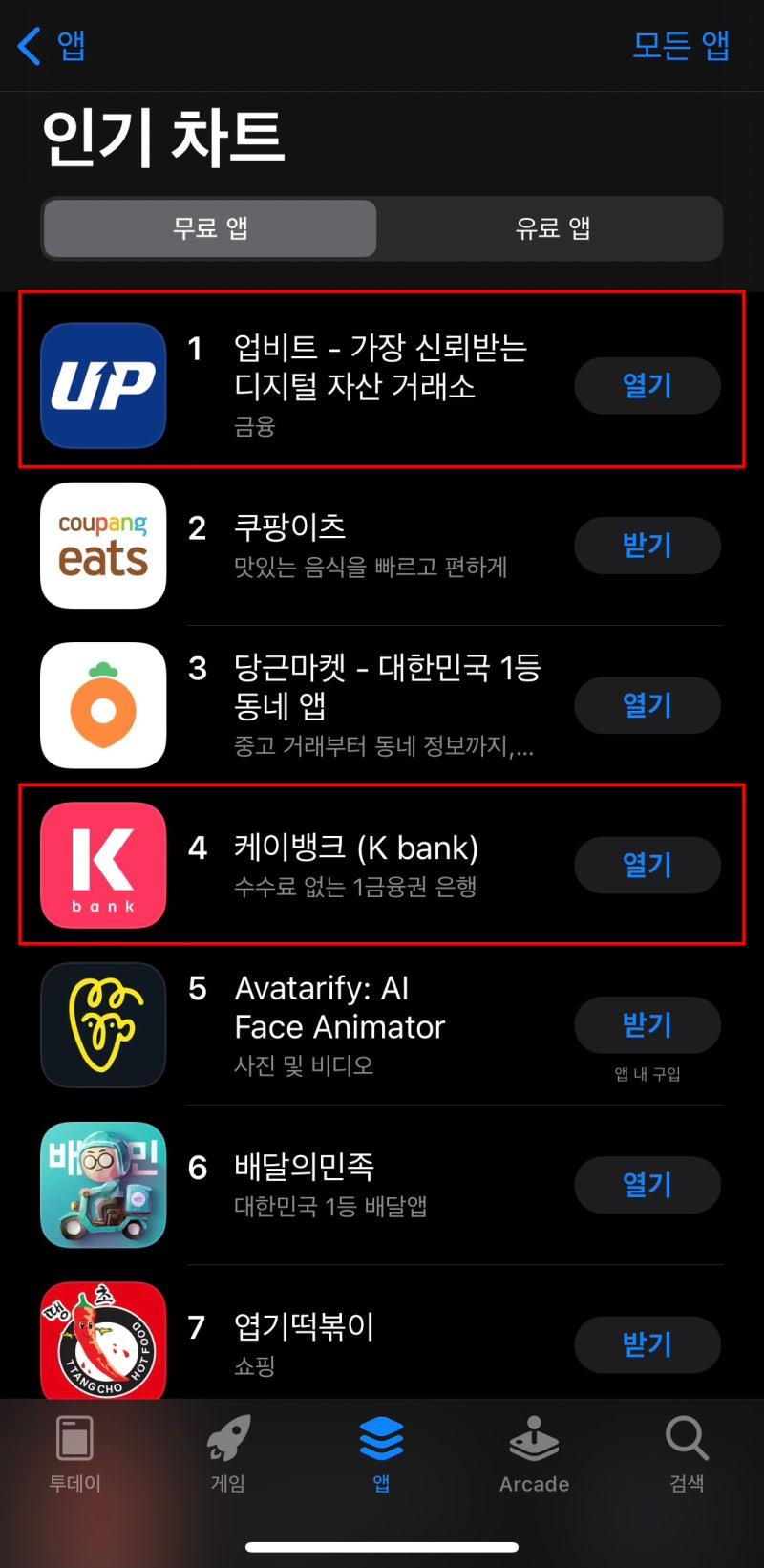
Task: Select the 당근마켓 carrot icon
Action: (x=102, y=705)
